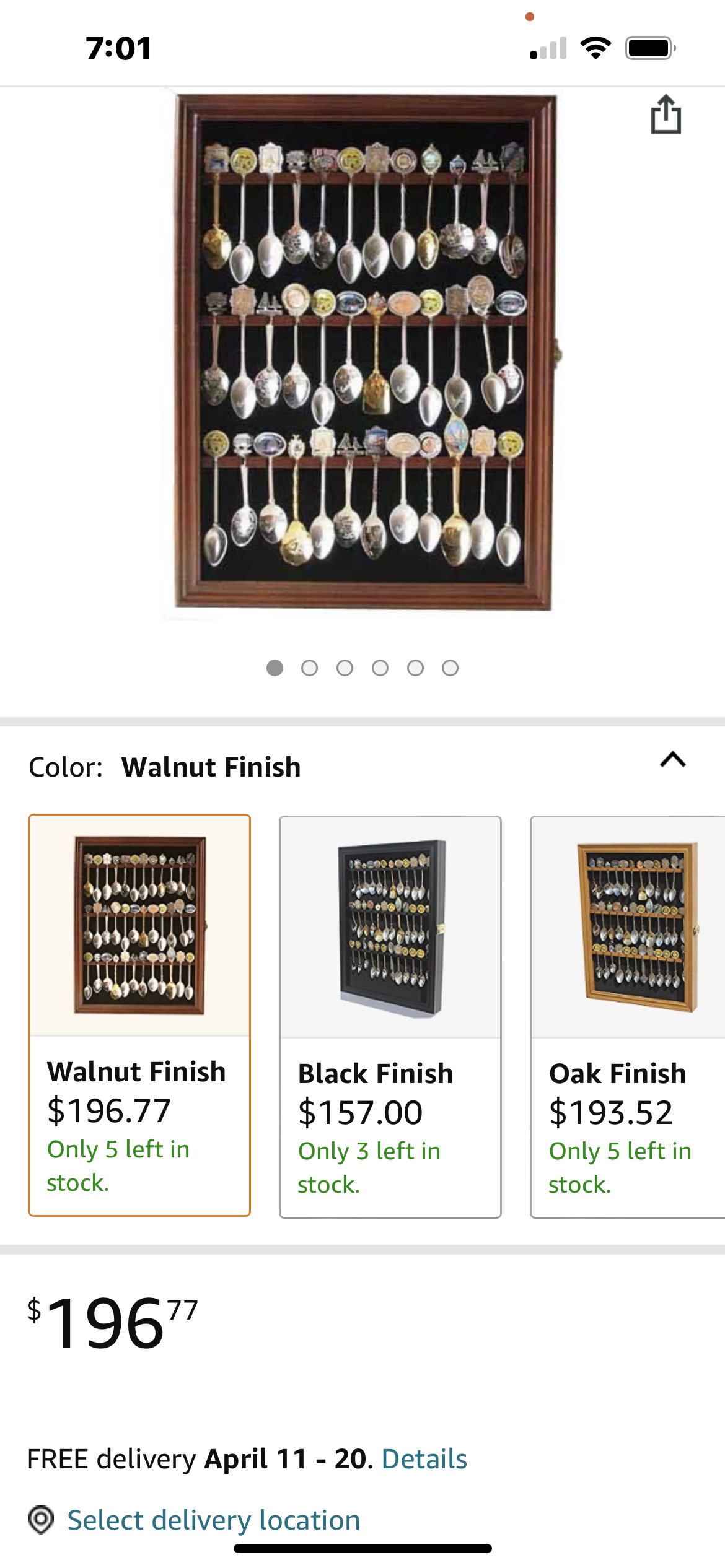Jump to second product photo dot
The width and height of the screenshot is (725, 1568).
click(x=310, y=668)
